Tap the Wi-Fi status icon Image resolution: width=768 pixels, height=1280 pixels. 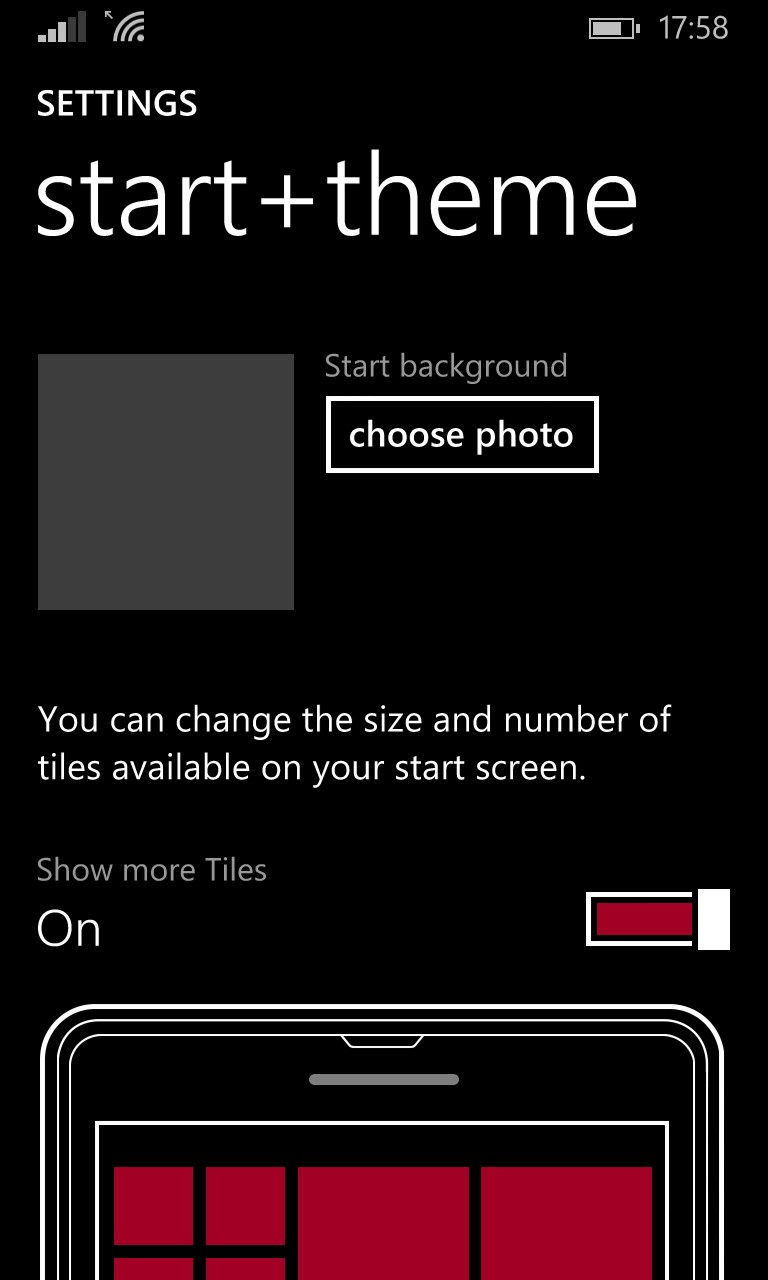pyautogui.click(x=123, y=27)
